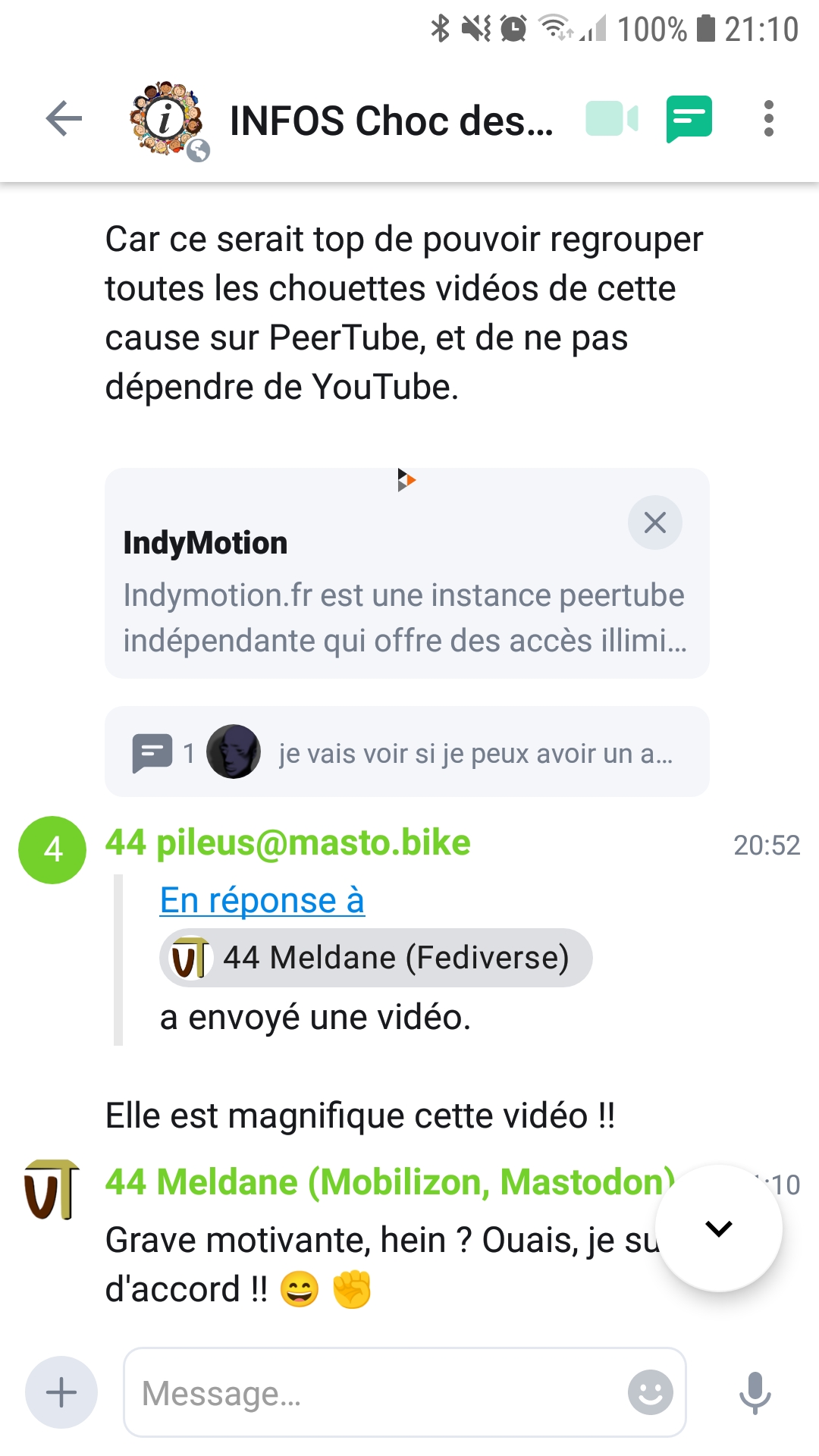Open the emoji picker

click(651, 1392)
